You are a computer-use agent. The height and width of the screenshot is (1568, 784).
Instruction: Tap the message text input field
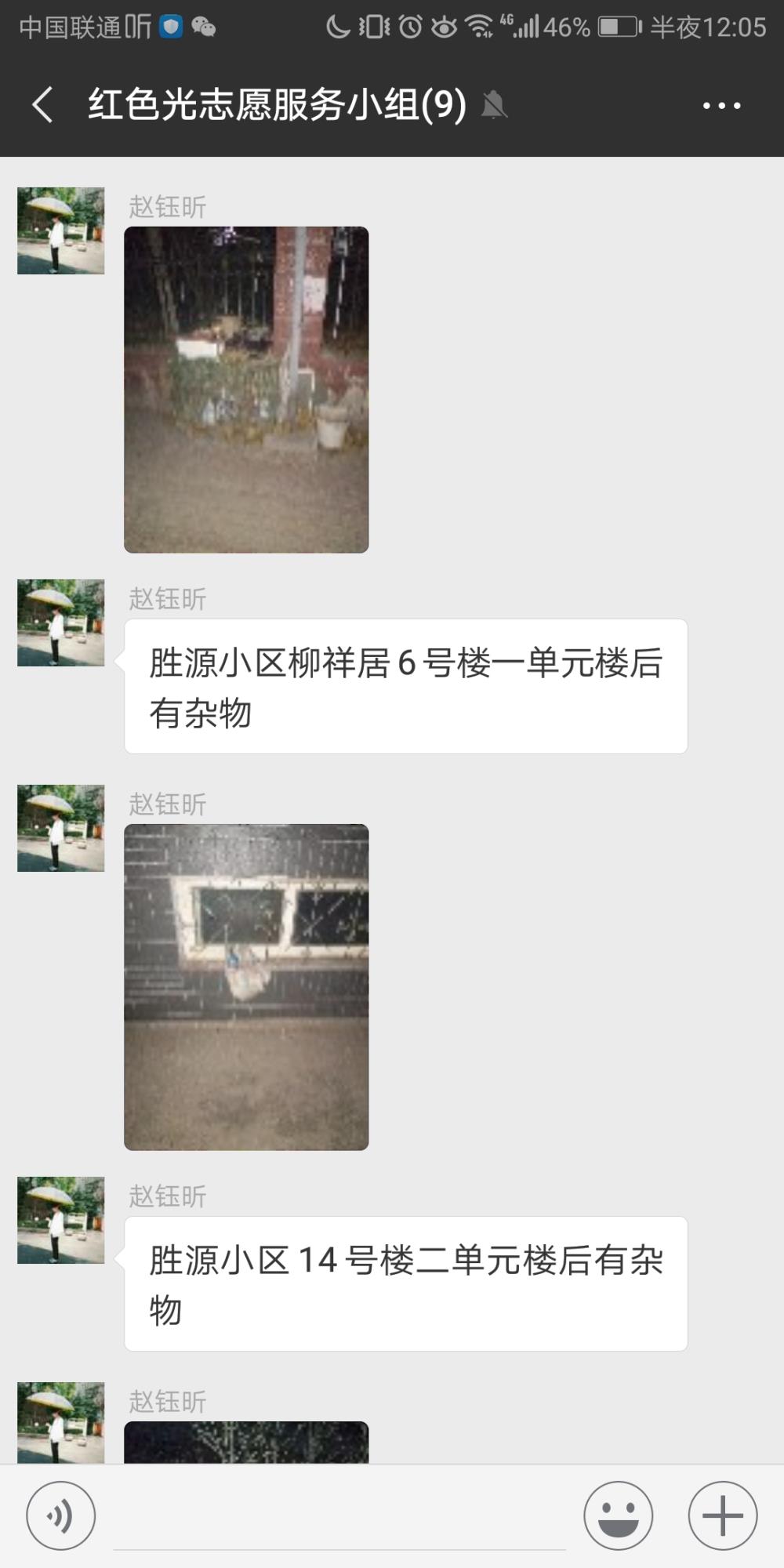(339, 1517)
